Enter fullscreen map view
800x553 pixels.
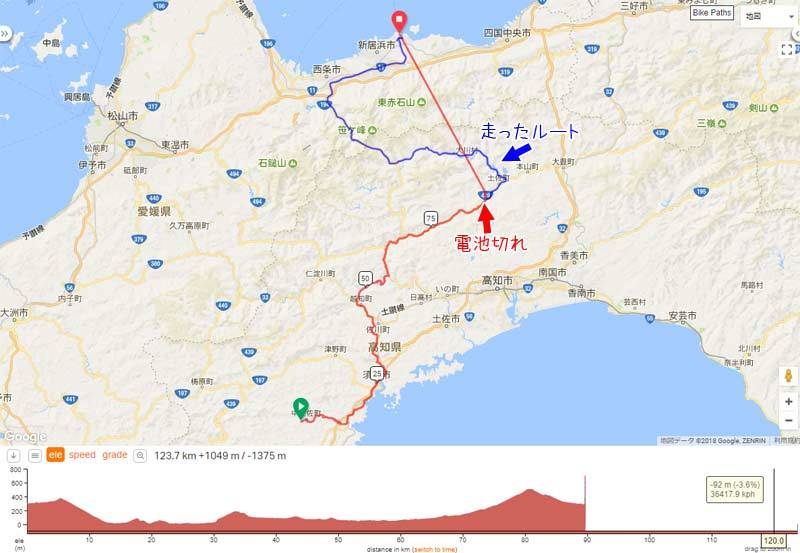[x=789, y=47]
